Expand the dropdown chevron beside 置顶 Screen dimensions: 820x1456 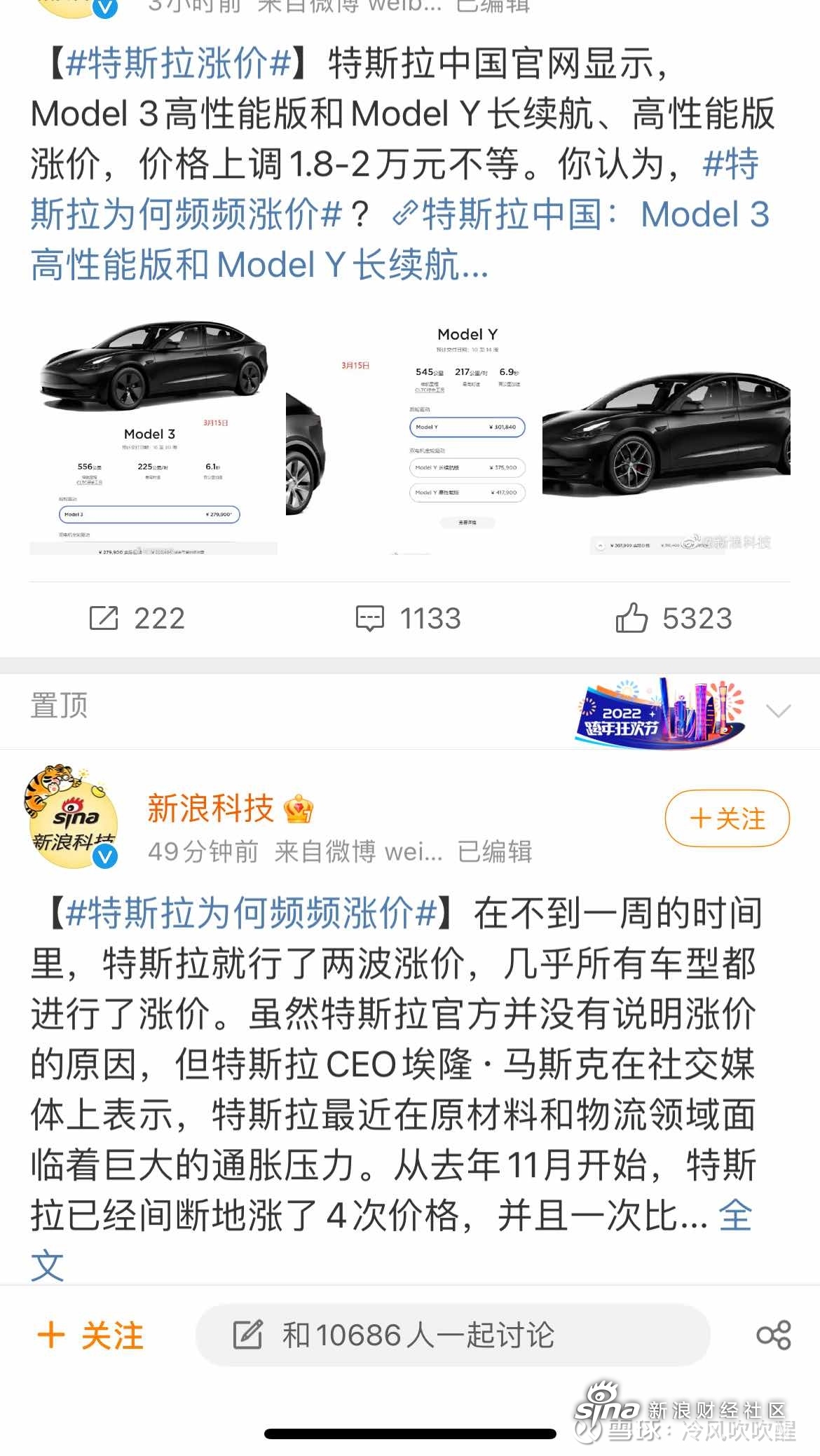pyautogui.click(x=778, y=711)
